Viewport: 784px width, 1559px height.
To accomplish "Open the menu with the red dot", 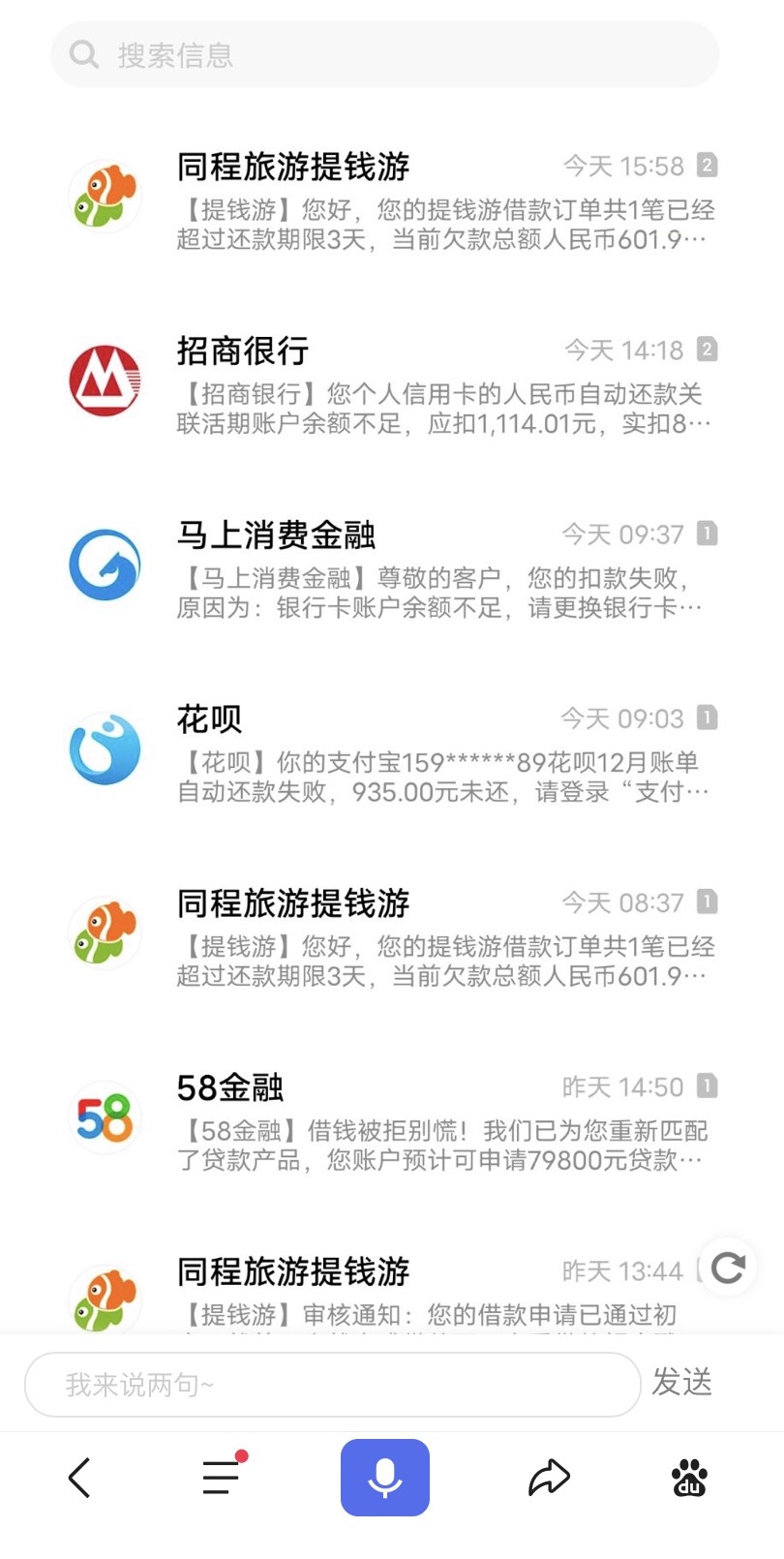I will (221, 1478).
